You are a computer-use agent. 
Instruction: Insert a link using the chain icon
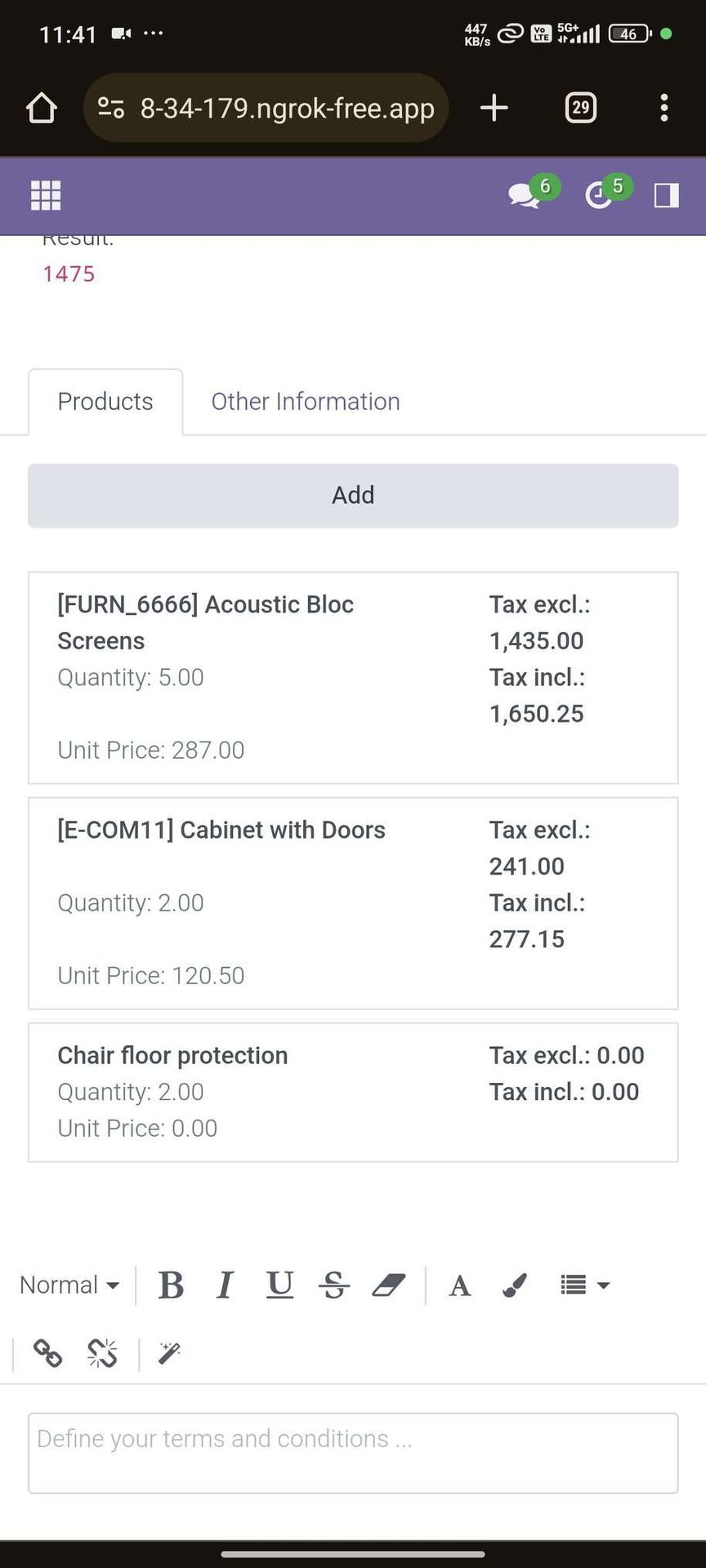click(x=47, y=1353)
